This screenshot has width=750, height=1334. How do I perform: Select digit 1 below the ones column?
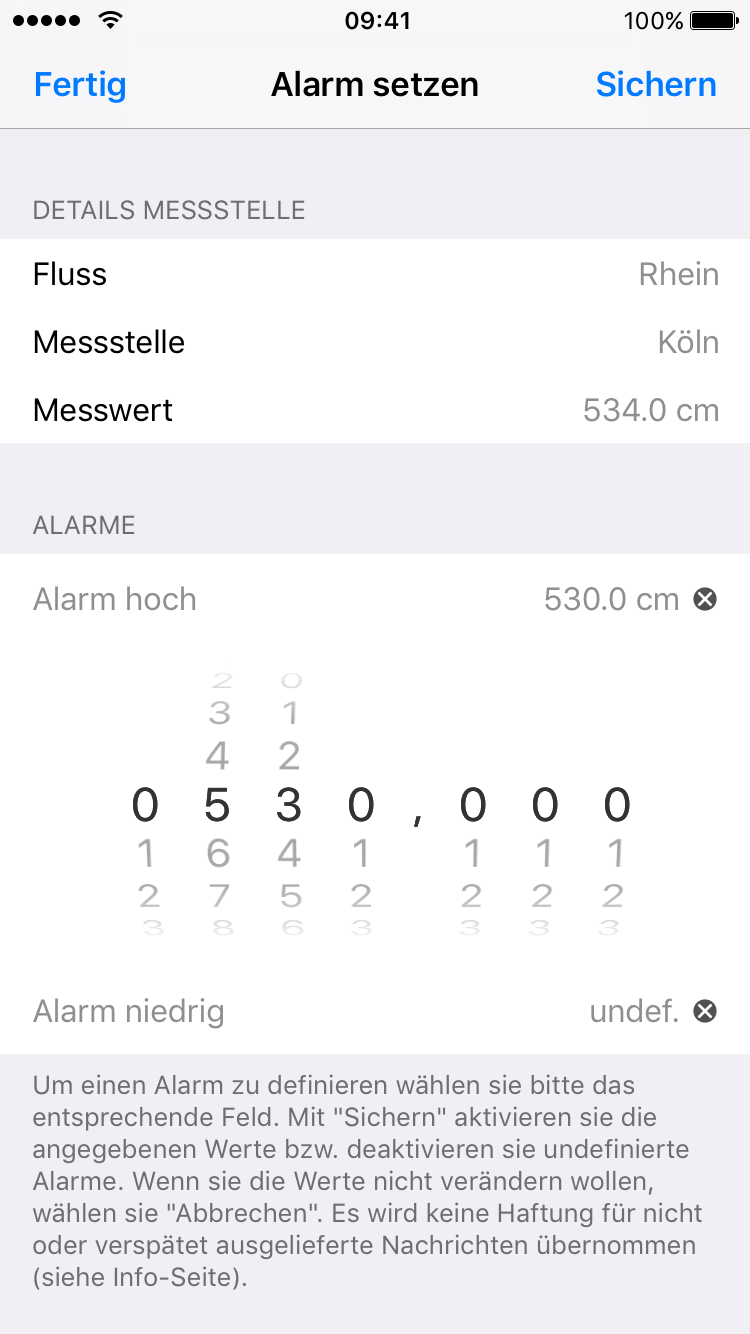point(360,853)
